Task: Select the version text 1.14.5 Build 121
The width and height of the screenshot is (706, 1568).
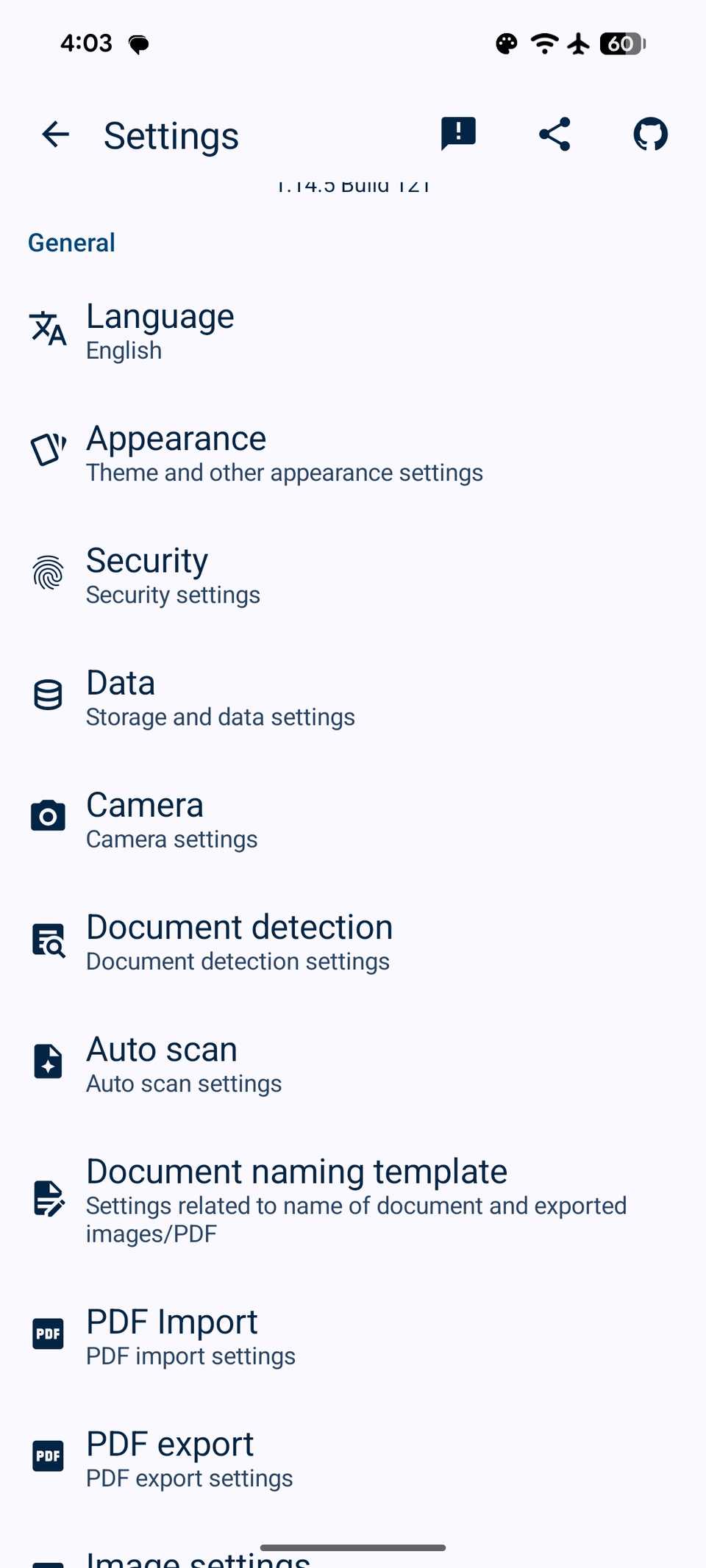Action: point(353,185)
